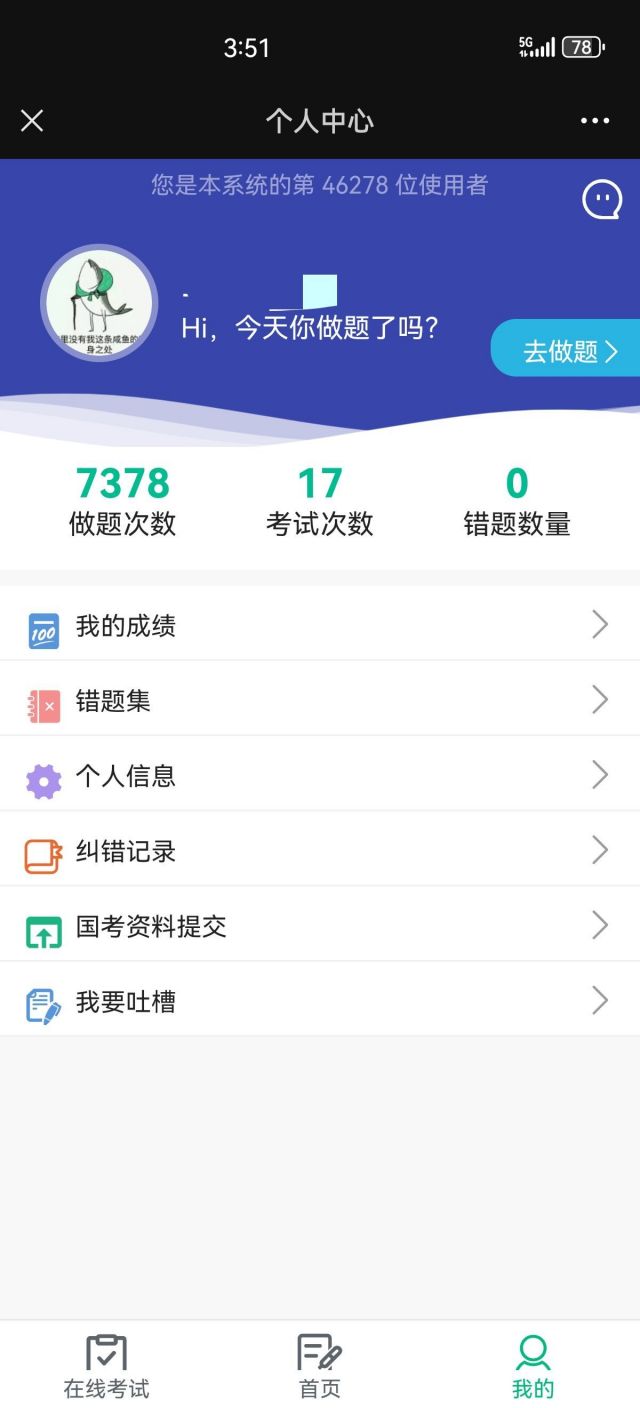This screenshot has width=640, height=1408.
Task: Go to 个人信息 settings
Action: 320,776
